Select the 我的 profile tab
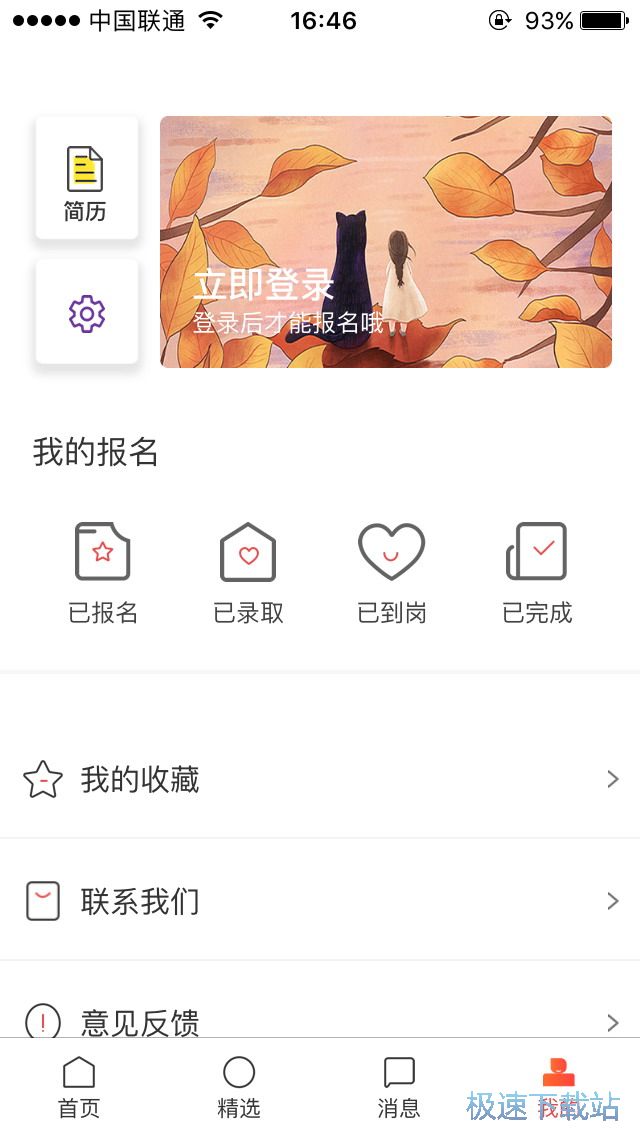The width and height of the screenshot is (640, 1136). pyautogui.click(x=558, y=1087)
